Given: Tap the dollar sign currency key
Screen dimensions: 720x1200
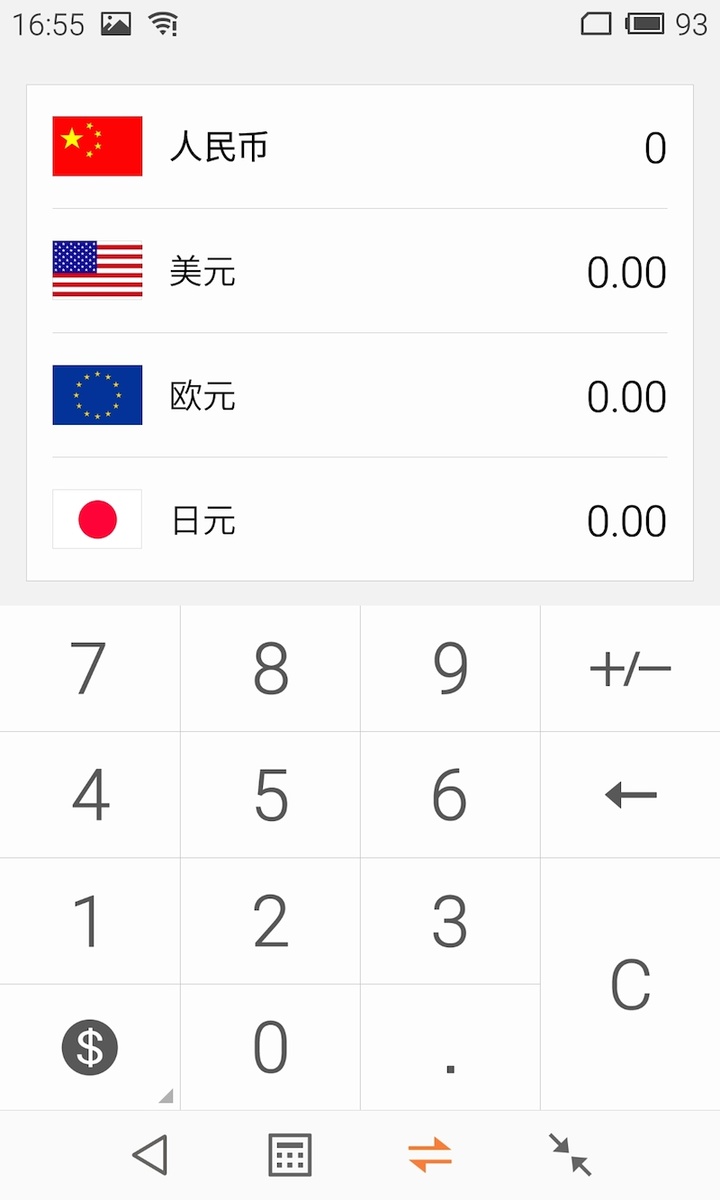Looking at the screenshot, I should point(90,1047).
